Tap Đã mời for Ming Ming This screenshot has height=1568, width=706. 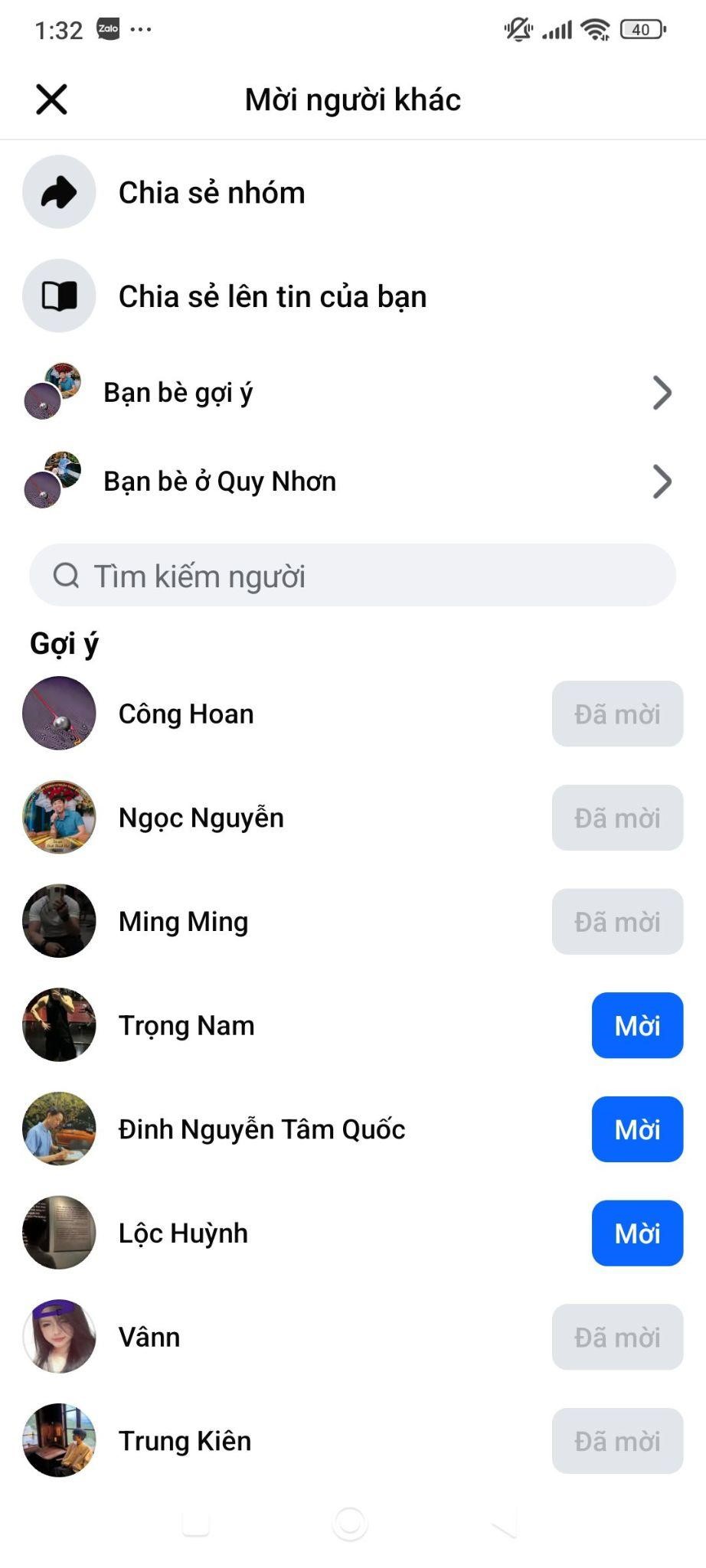617,922
